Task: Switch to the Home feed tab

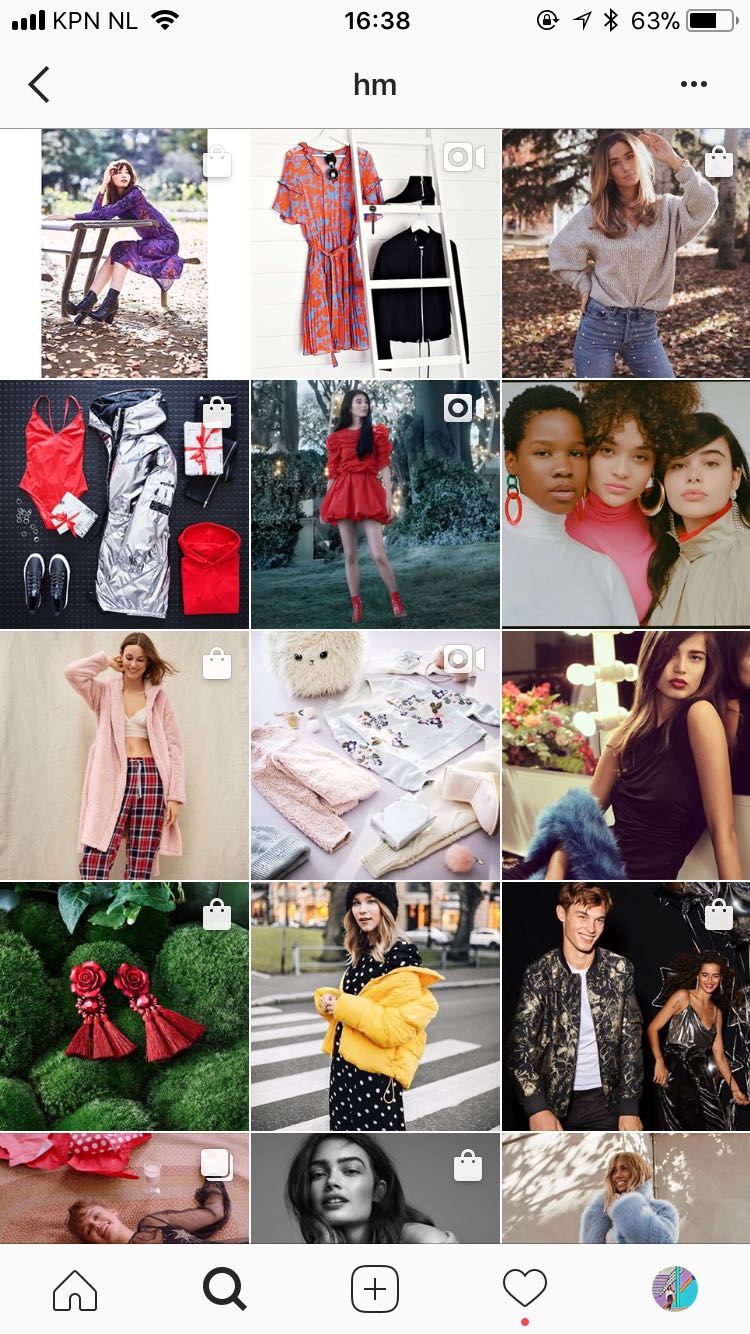Action: pos(75,1289)
